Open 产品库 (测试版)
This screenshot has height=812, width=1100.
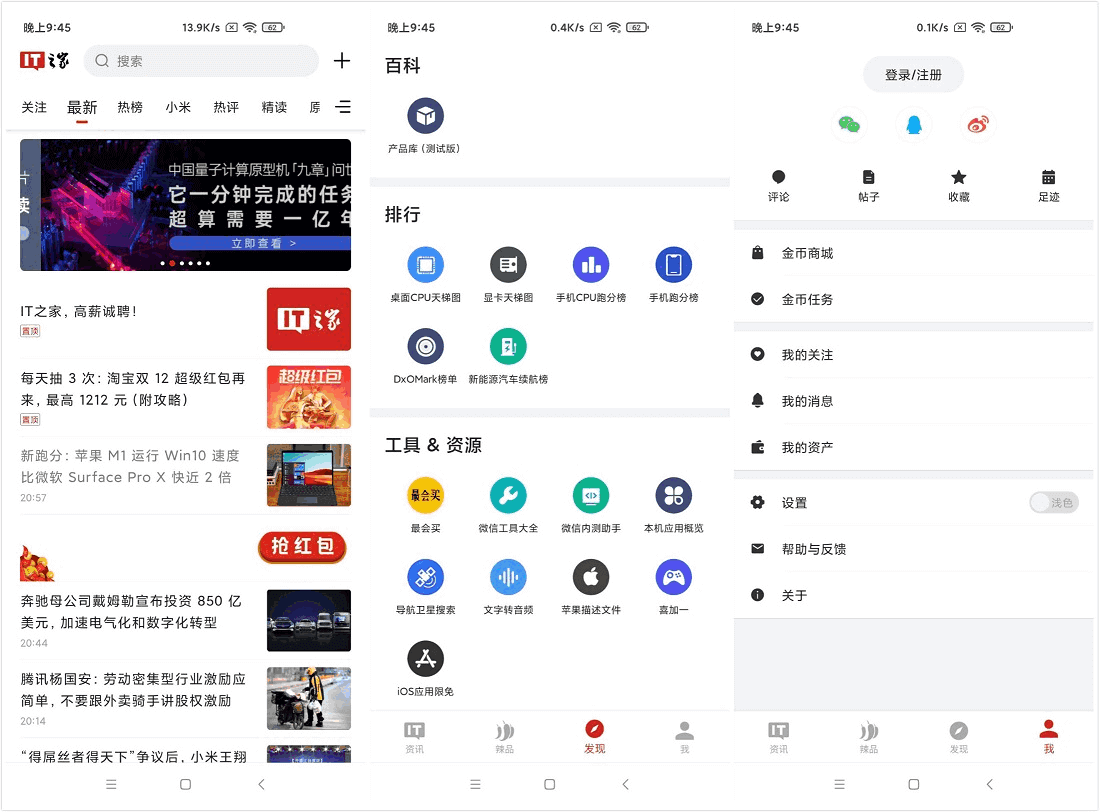(425, 126)
